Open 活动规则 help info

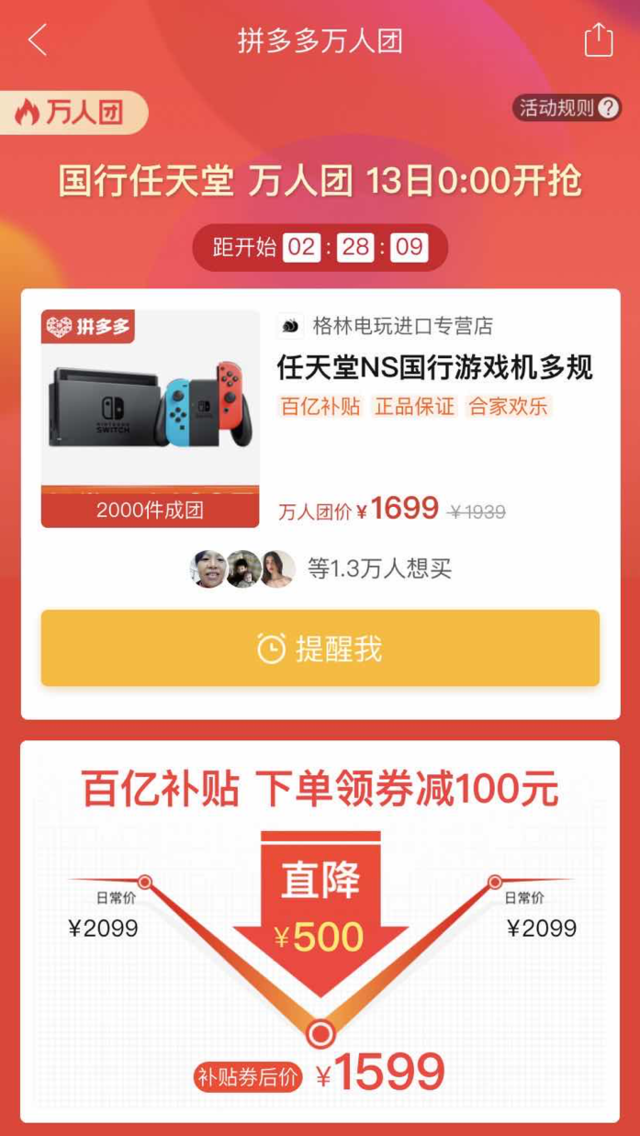click(568, 108)
